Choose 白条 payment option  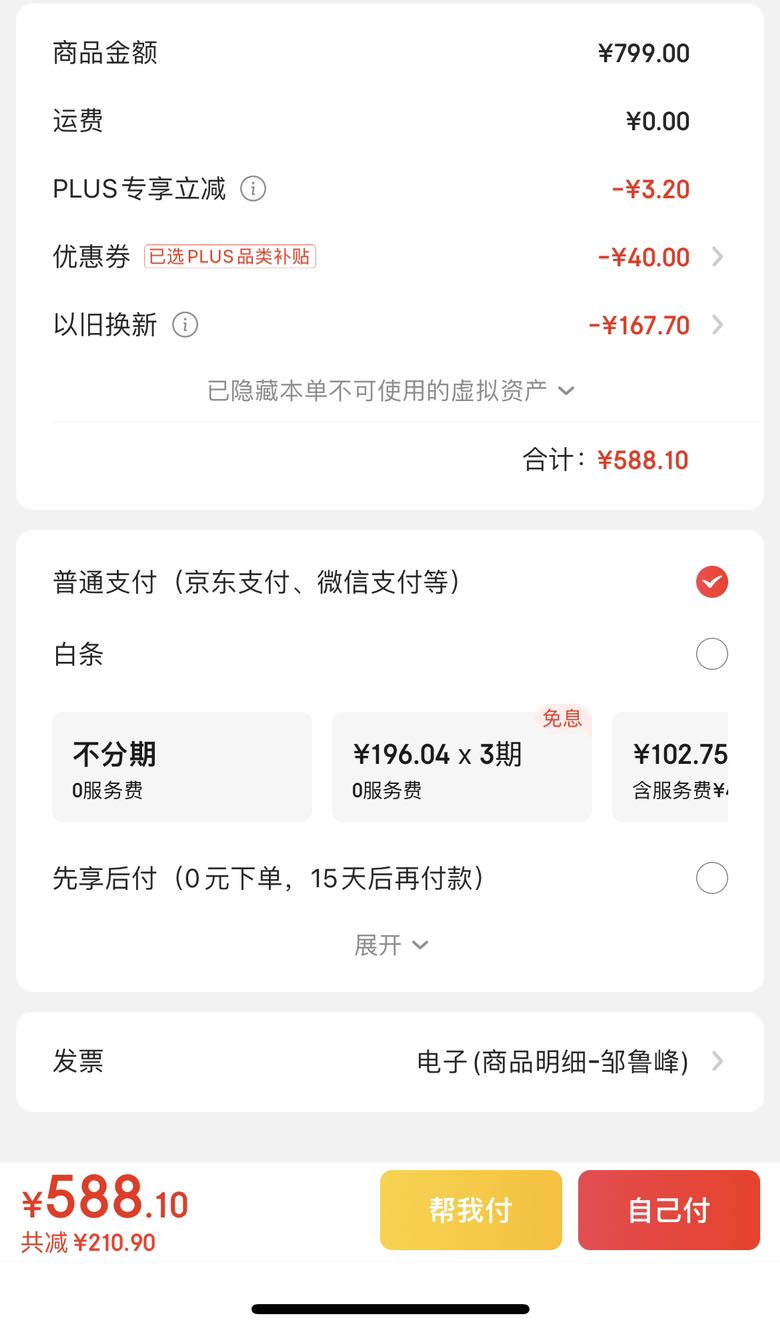click(711, 655)
